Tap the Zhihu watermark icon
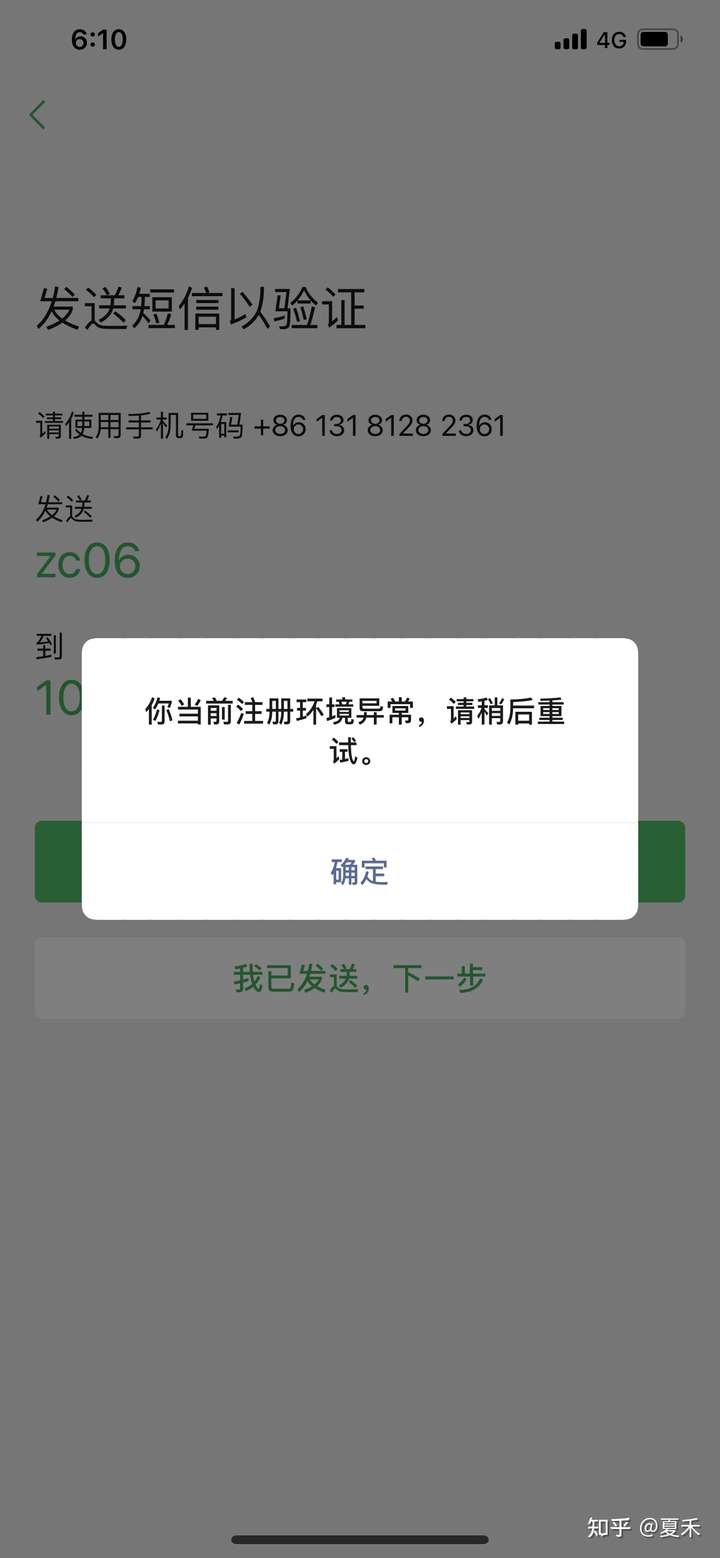720x1558 pixels. (611, 1525)
